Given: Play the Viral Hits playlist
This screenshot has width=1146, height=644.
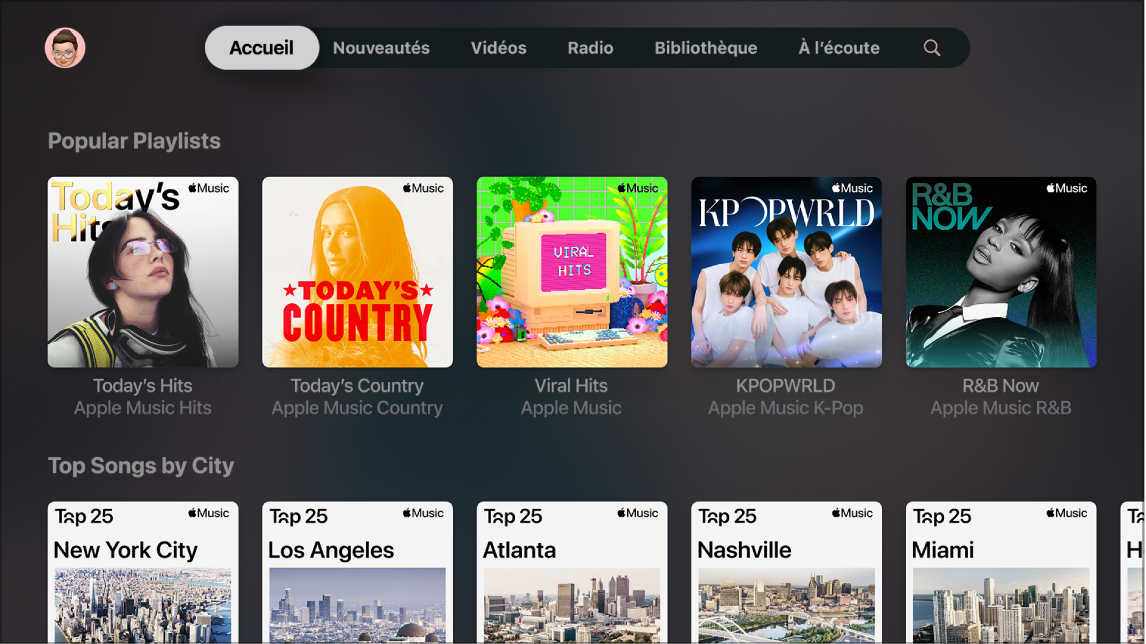Looking at the screenshot, I should coord(572,272).
